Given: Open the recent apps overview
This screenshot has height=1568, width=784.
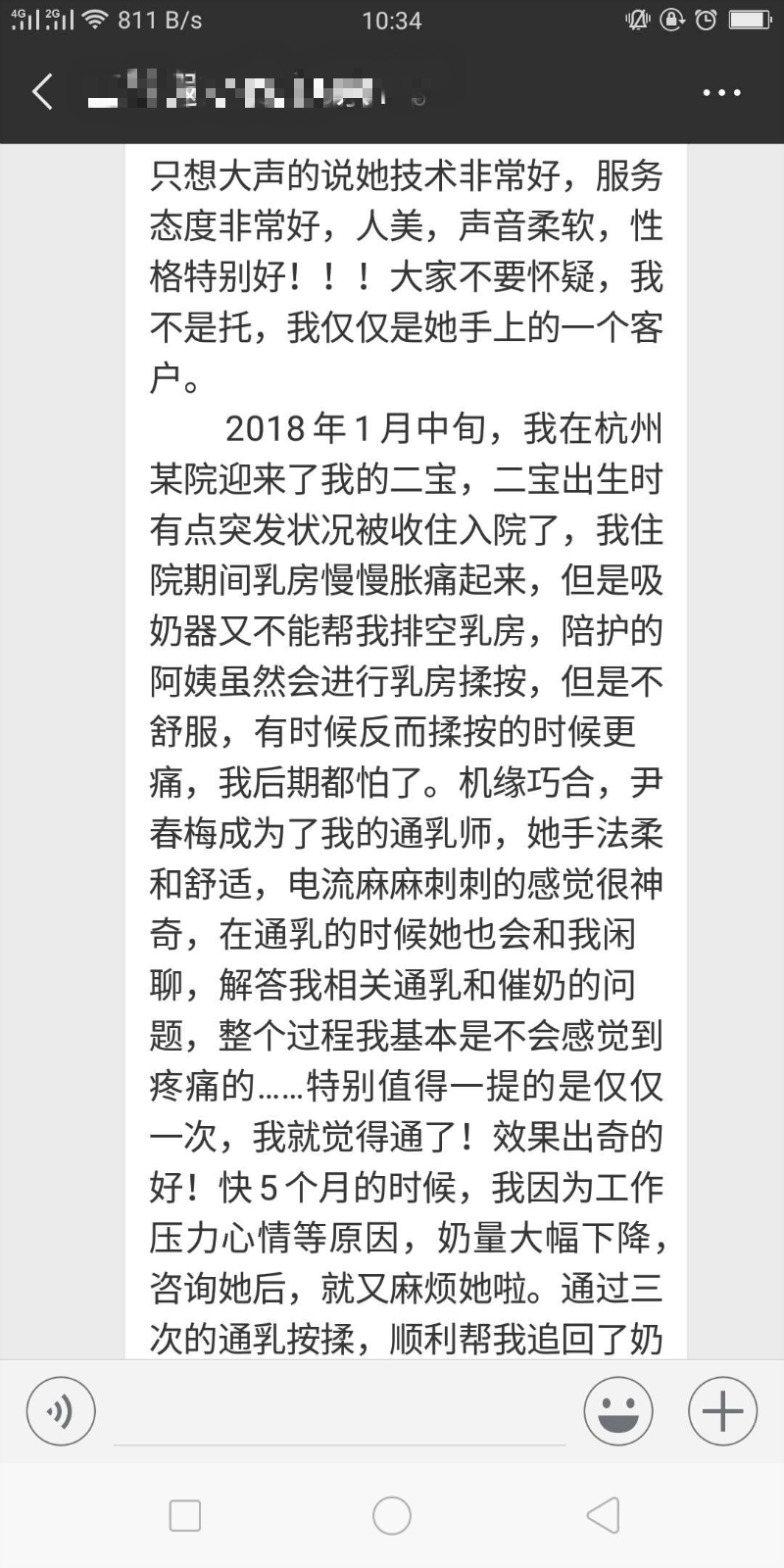Looking at the screenshot, I should click(x=185, y=1515).
